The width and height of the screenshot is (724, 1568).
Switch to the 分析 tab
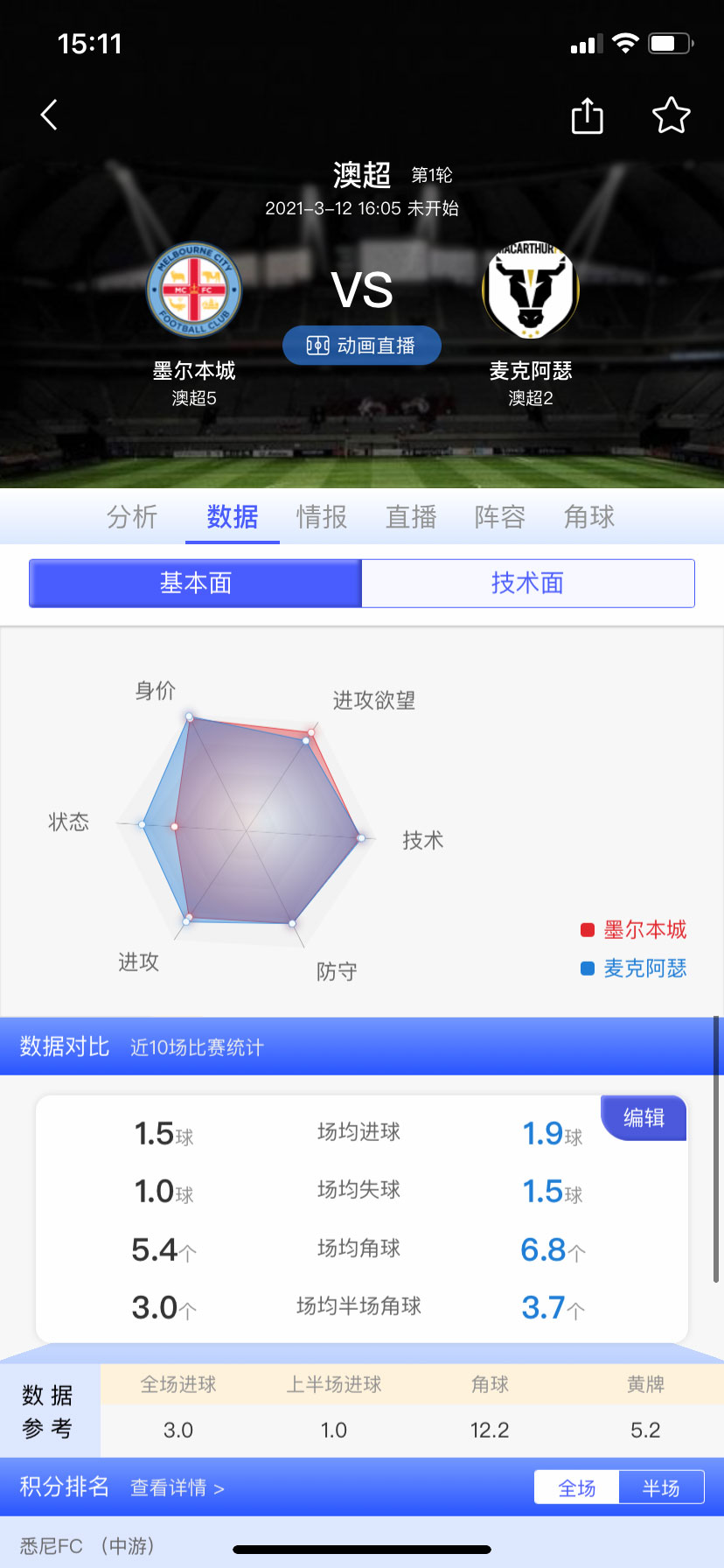[132, 517]
